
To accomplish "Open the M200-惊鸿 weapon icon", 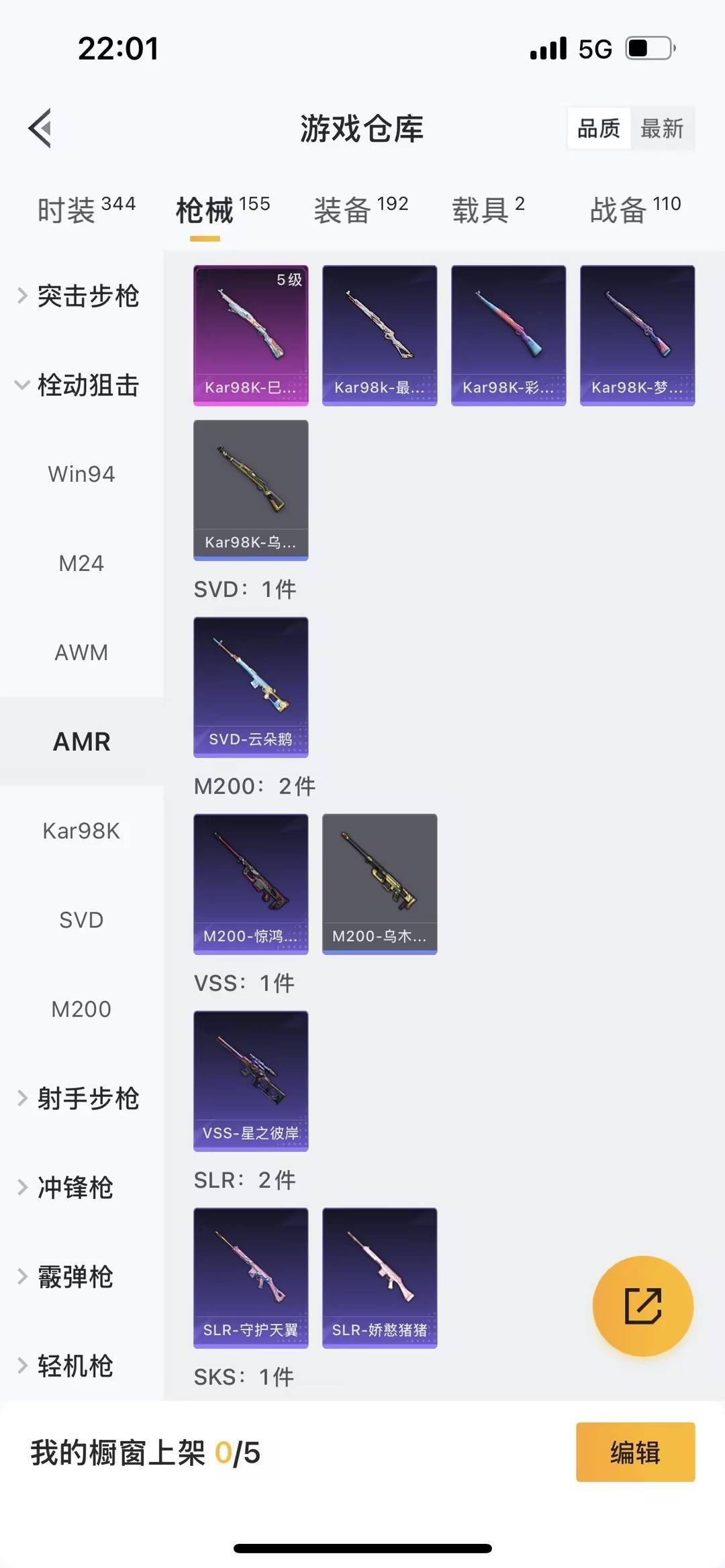I will 250,884.
